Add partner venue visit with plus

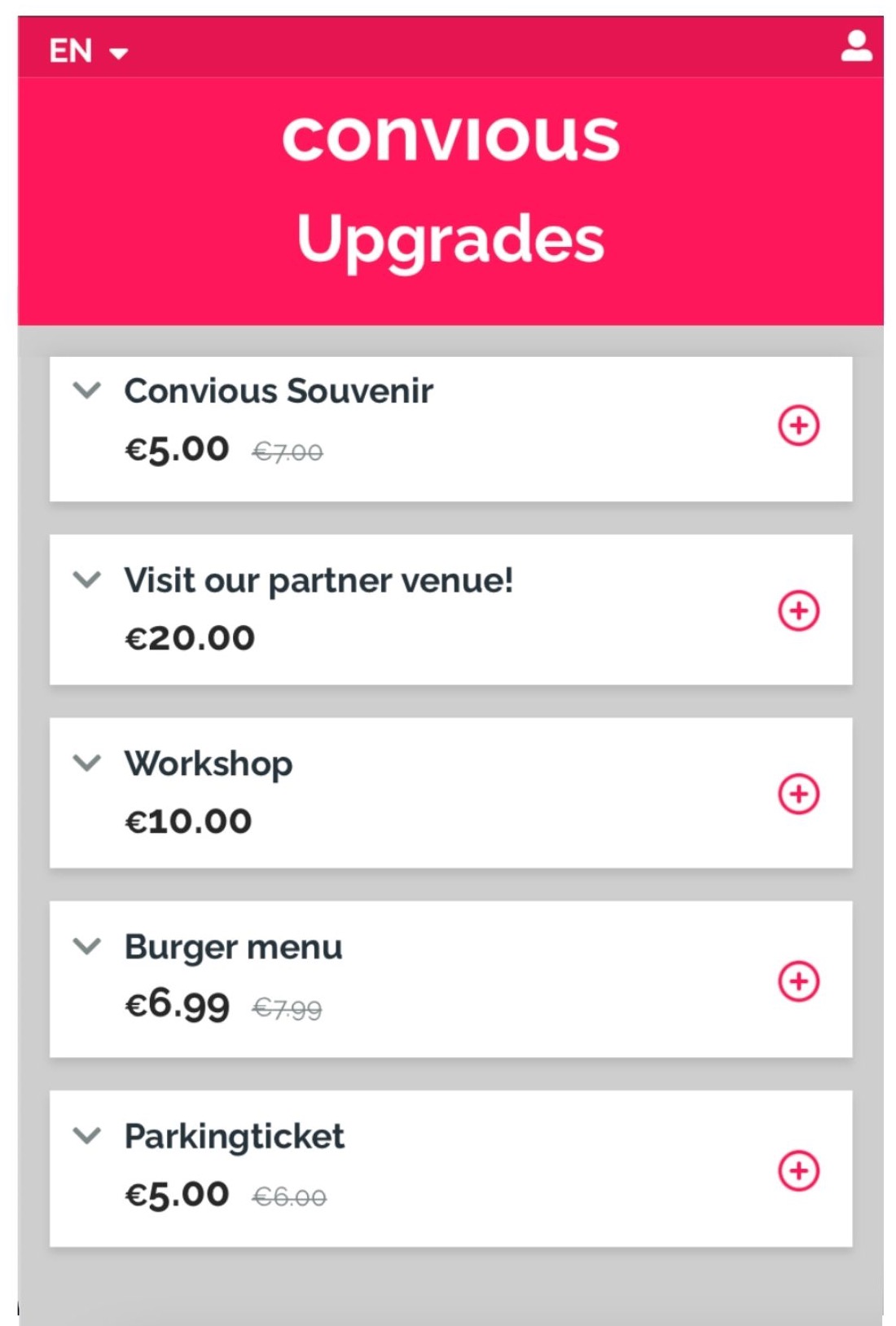point(798,610)
